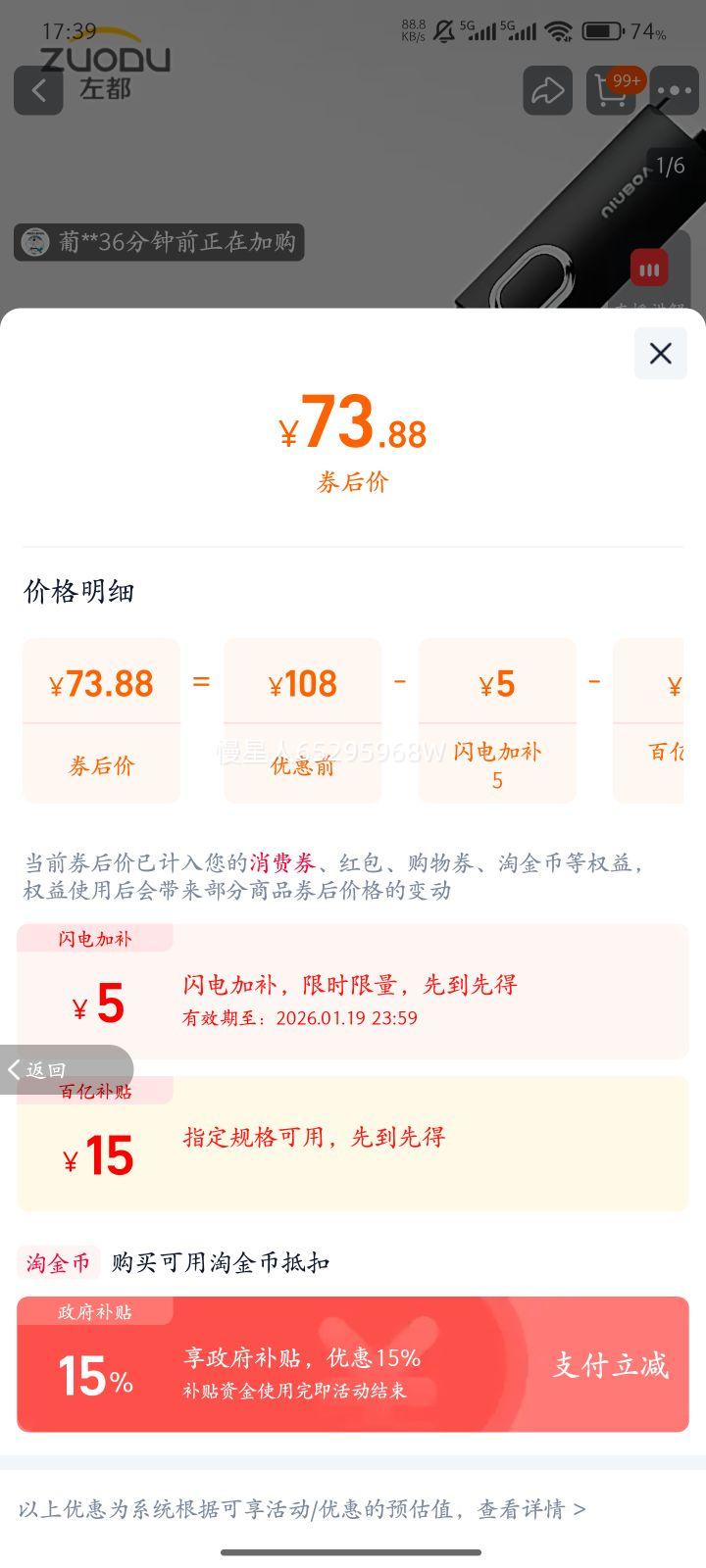
Task: Tap 支付立减 on the government subsidy banner
Action: 610,1364
